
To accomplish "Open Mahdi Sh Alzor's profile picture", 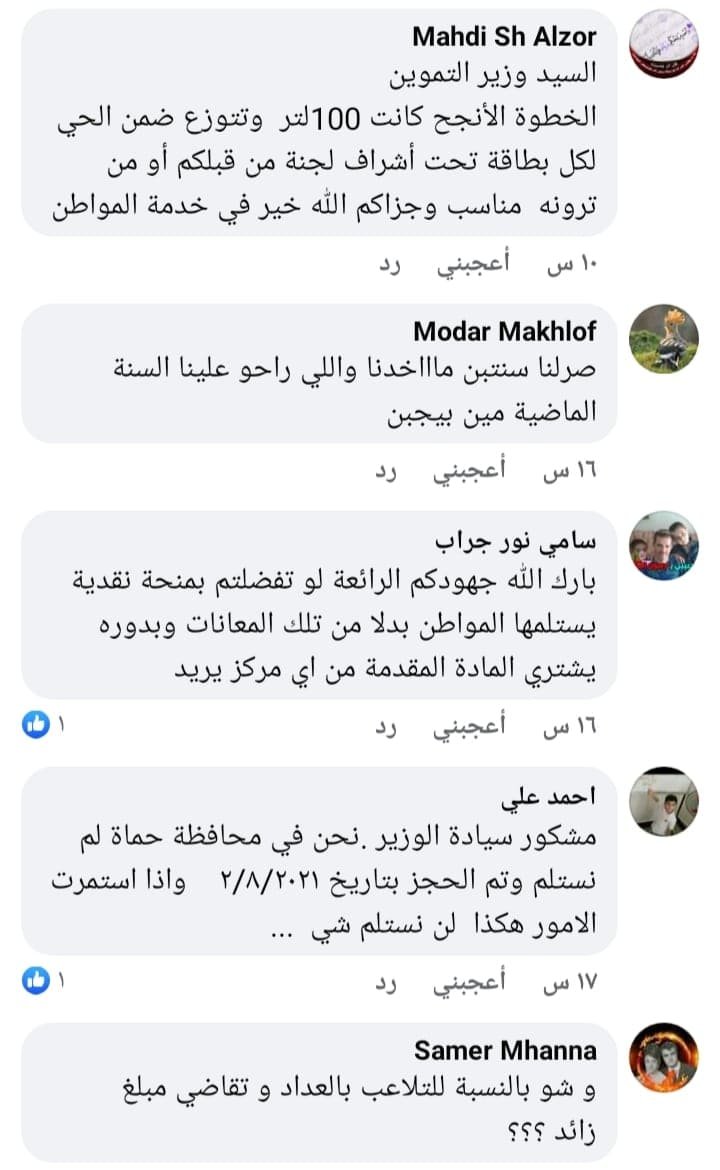I will click(663, 44).
